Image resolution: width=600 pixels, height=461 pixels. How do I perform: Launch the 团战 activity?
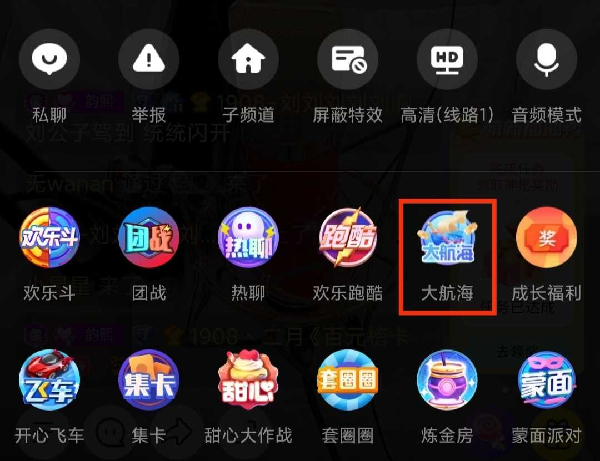(149, 238)
